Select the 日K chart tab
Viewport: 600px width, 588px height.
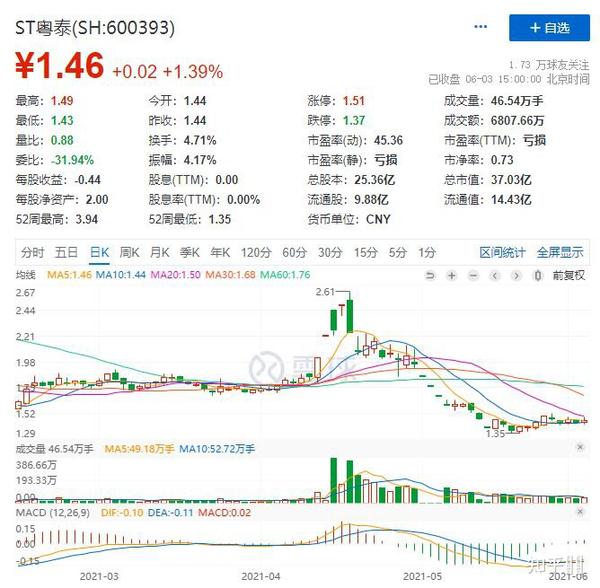click(98, 252)
